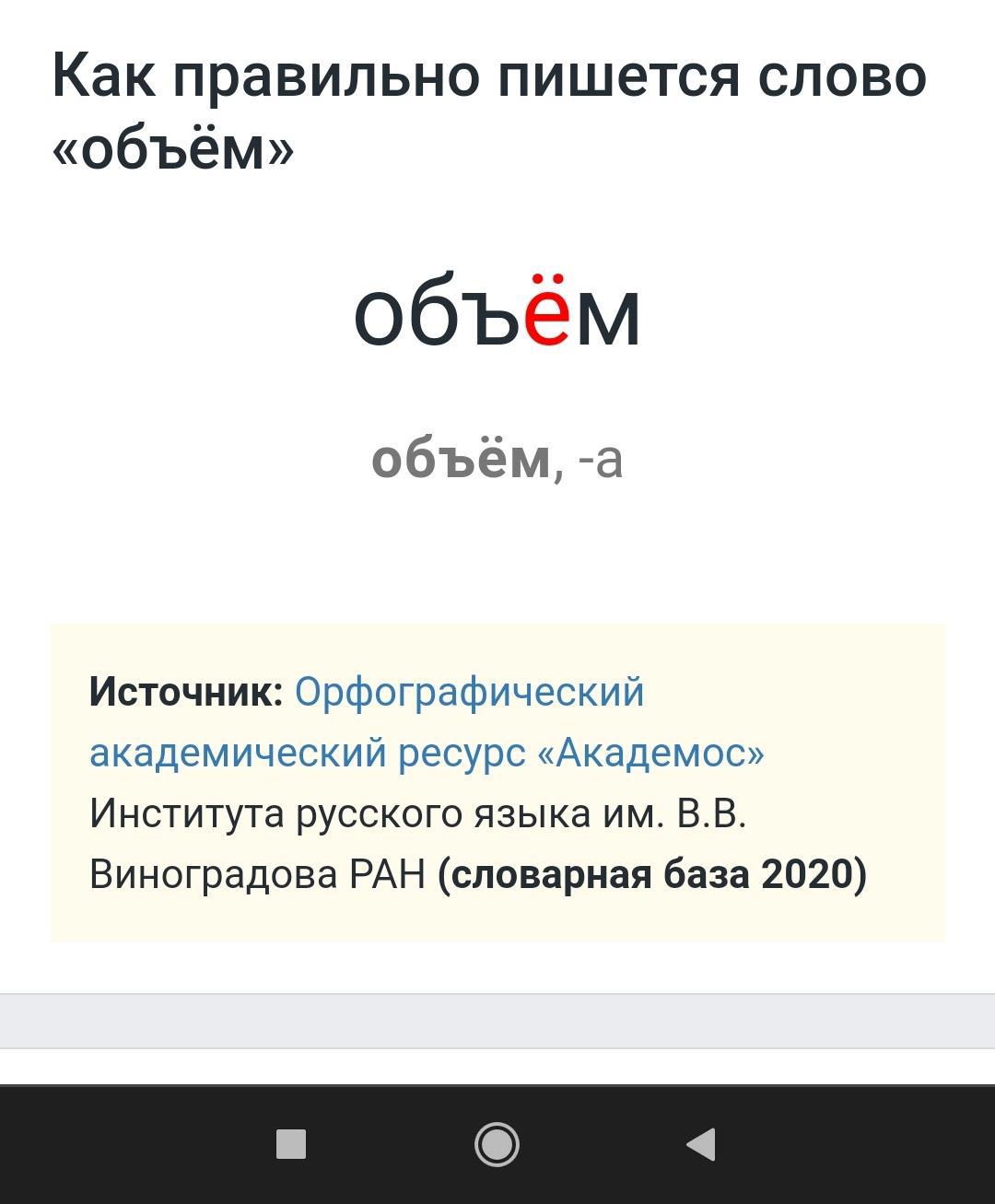Return to the home screen
Image resolution: width=995 pixels, height=1204 pixels.
(497, 1144)
